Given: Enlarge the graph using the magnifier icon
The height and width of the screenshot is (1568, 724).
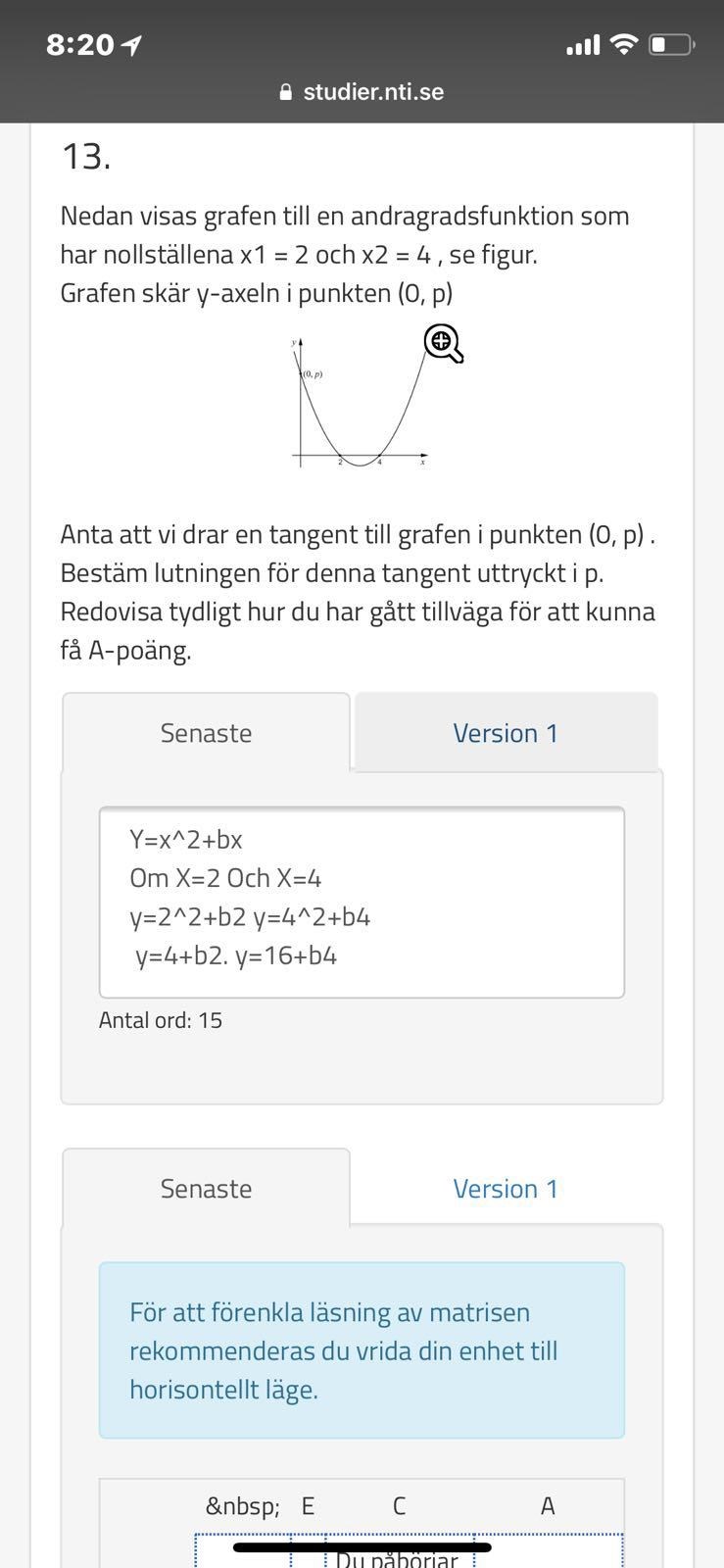Looking at the screenshot, I should coord(443,344).
